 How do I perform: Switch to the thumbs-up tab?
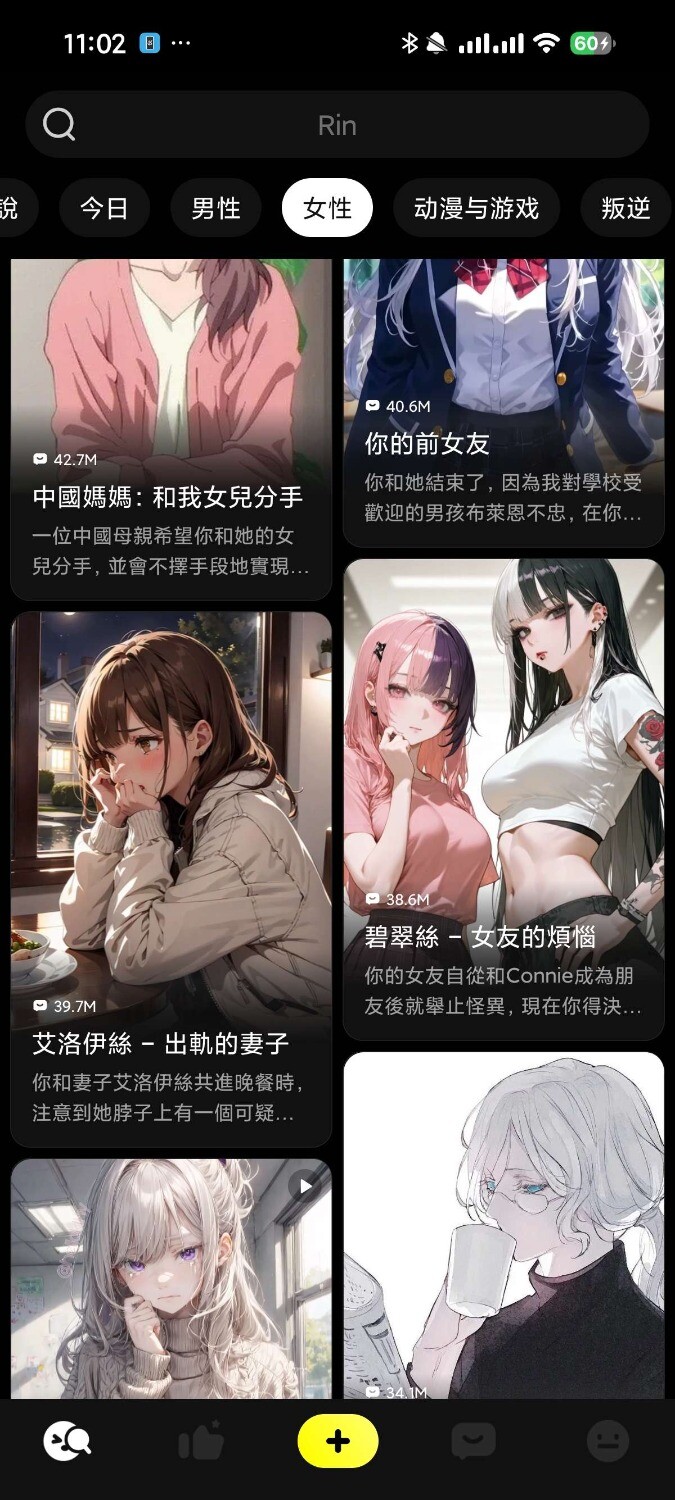(x=201, y=1442)
